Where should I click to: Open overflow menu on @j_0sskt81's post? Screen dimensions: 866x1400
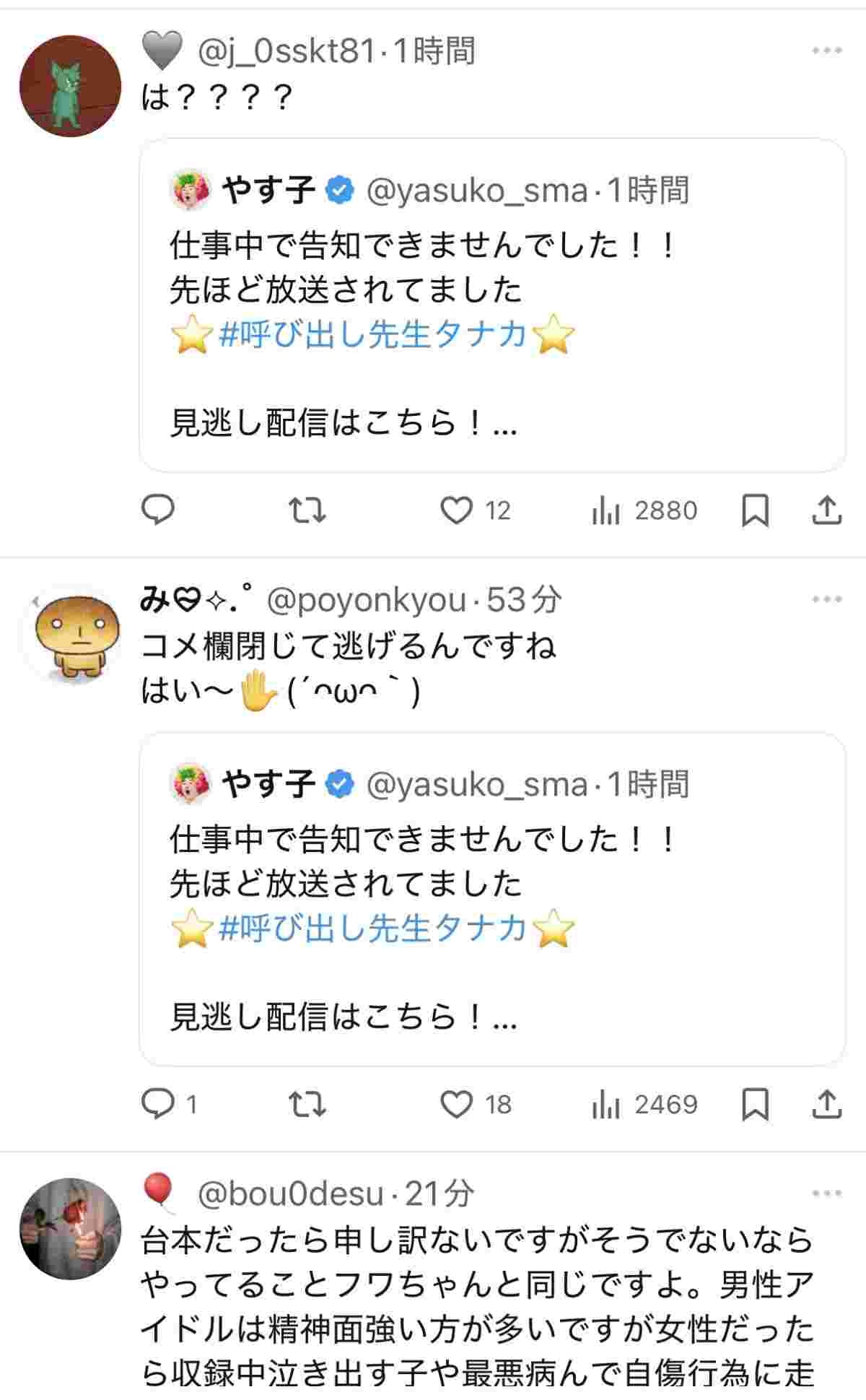826,51
